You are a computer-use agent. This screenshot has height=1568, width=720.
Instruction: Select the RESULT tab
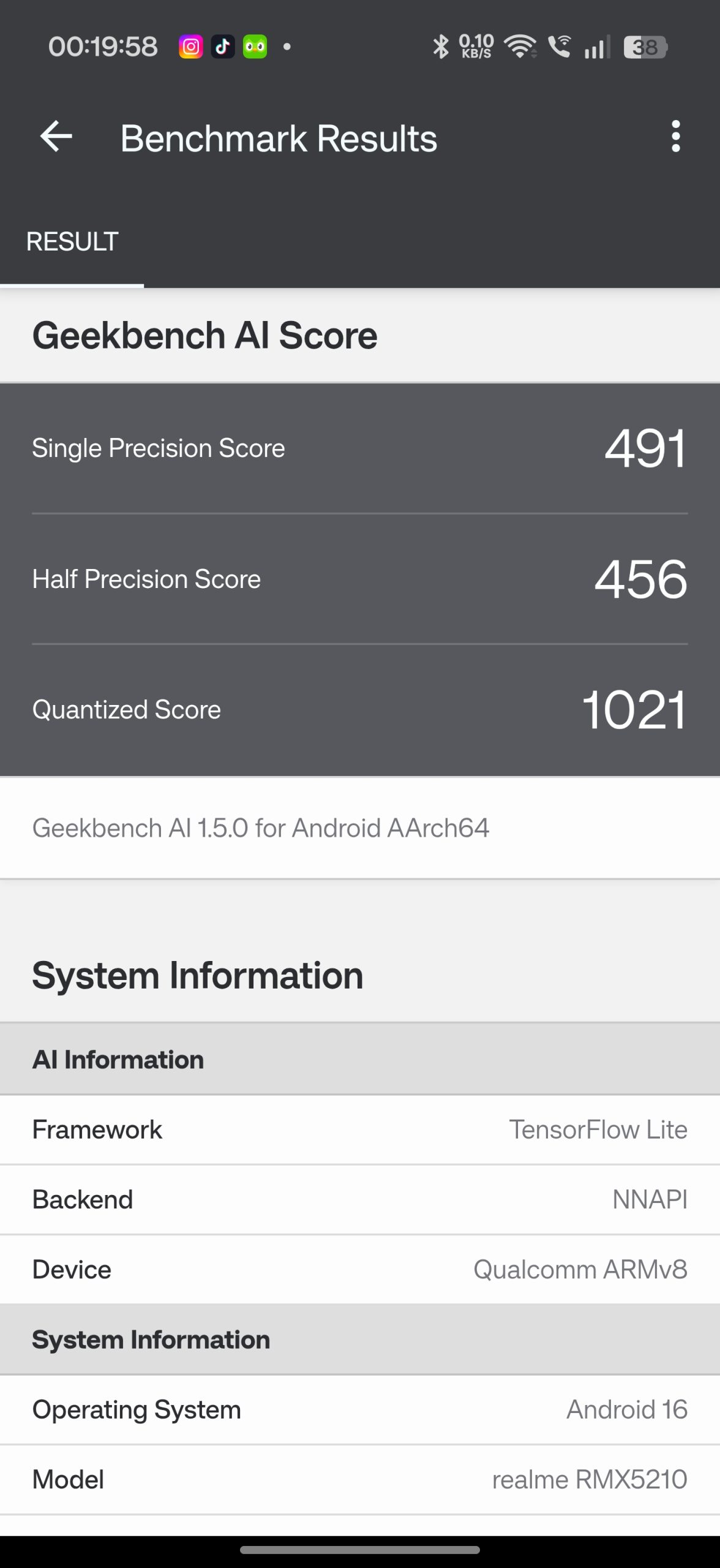[72, 242]
